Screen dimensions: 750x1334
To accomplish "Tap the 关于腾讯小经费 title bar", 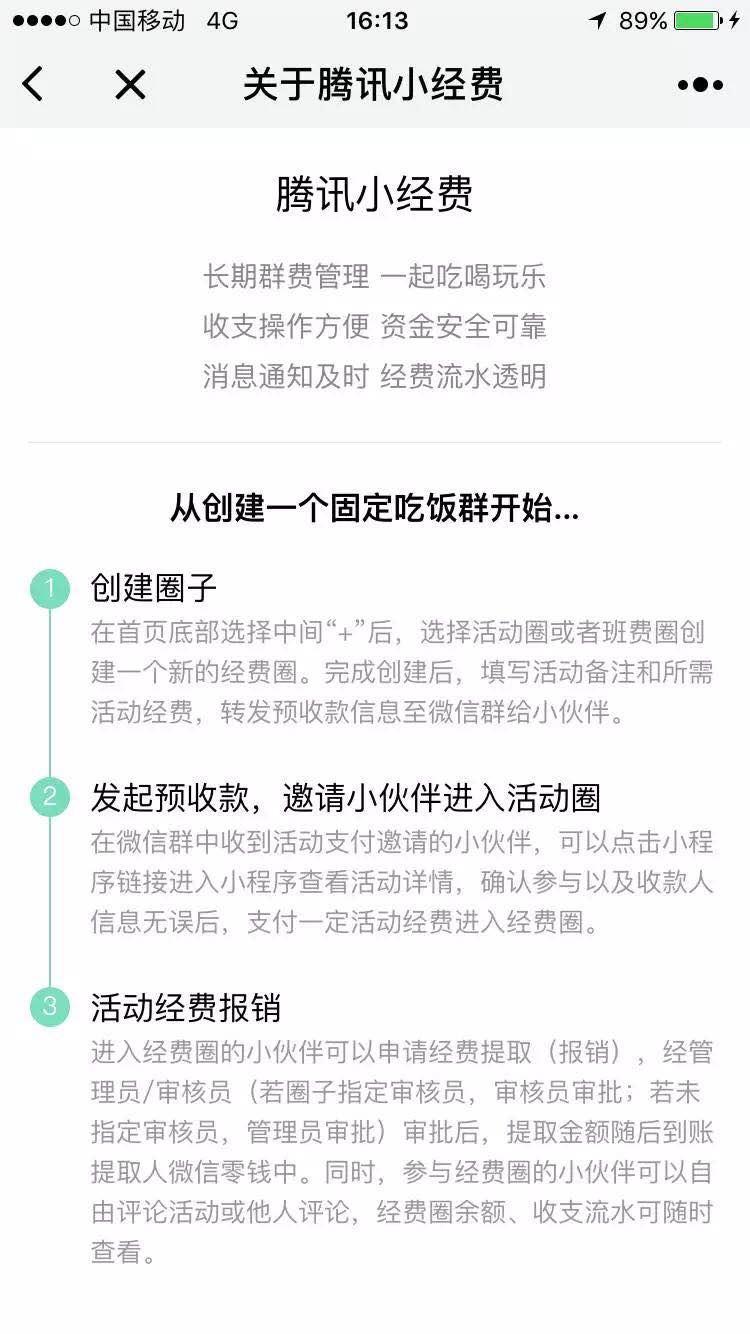I will 374,86.
